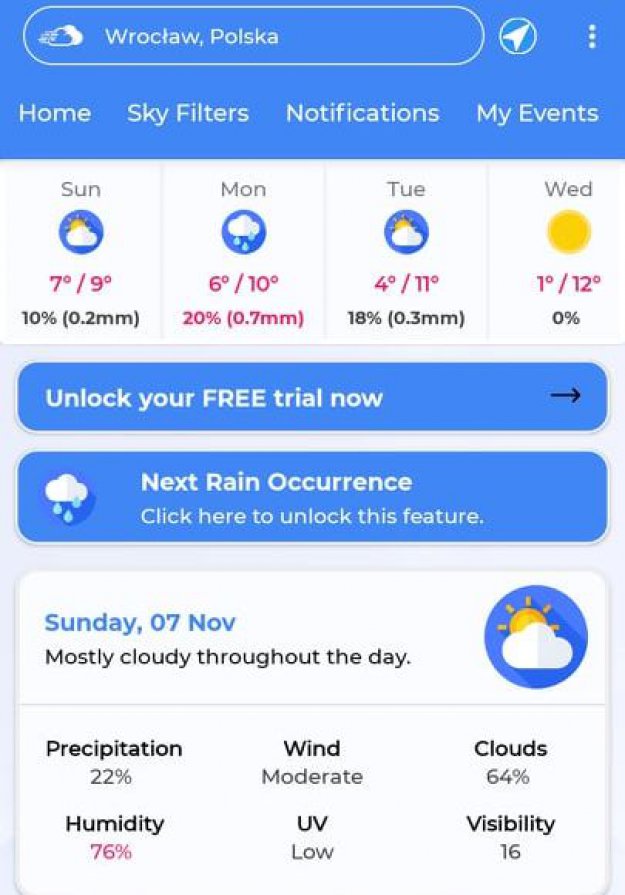The width and height of the screenshot is (625, 895).
Task: Select the Mon forecast day
Action: [x=243, y=254]
